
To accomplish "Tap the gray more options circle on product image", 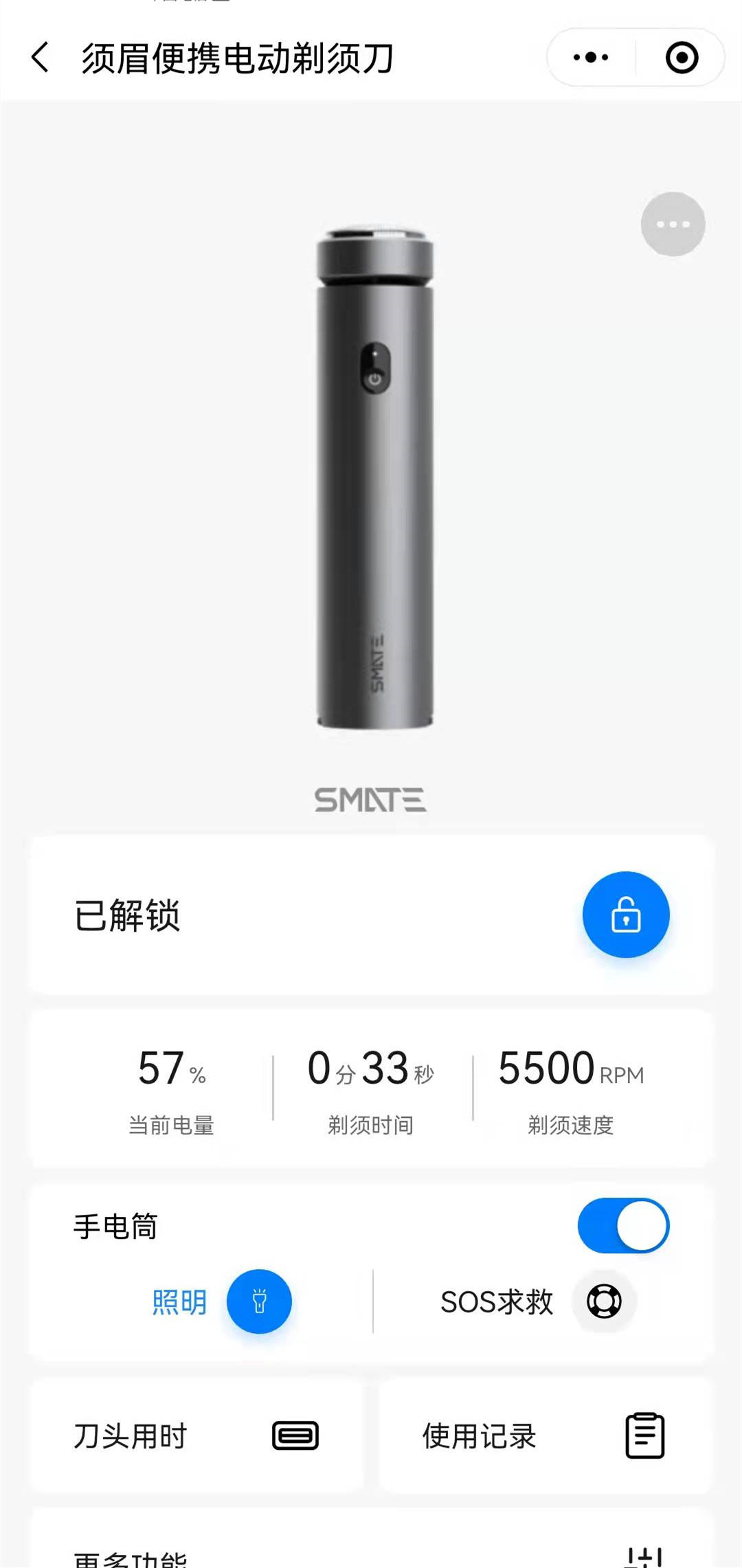I will pos(673,225).
